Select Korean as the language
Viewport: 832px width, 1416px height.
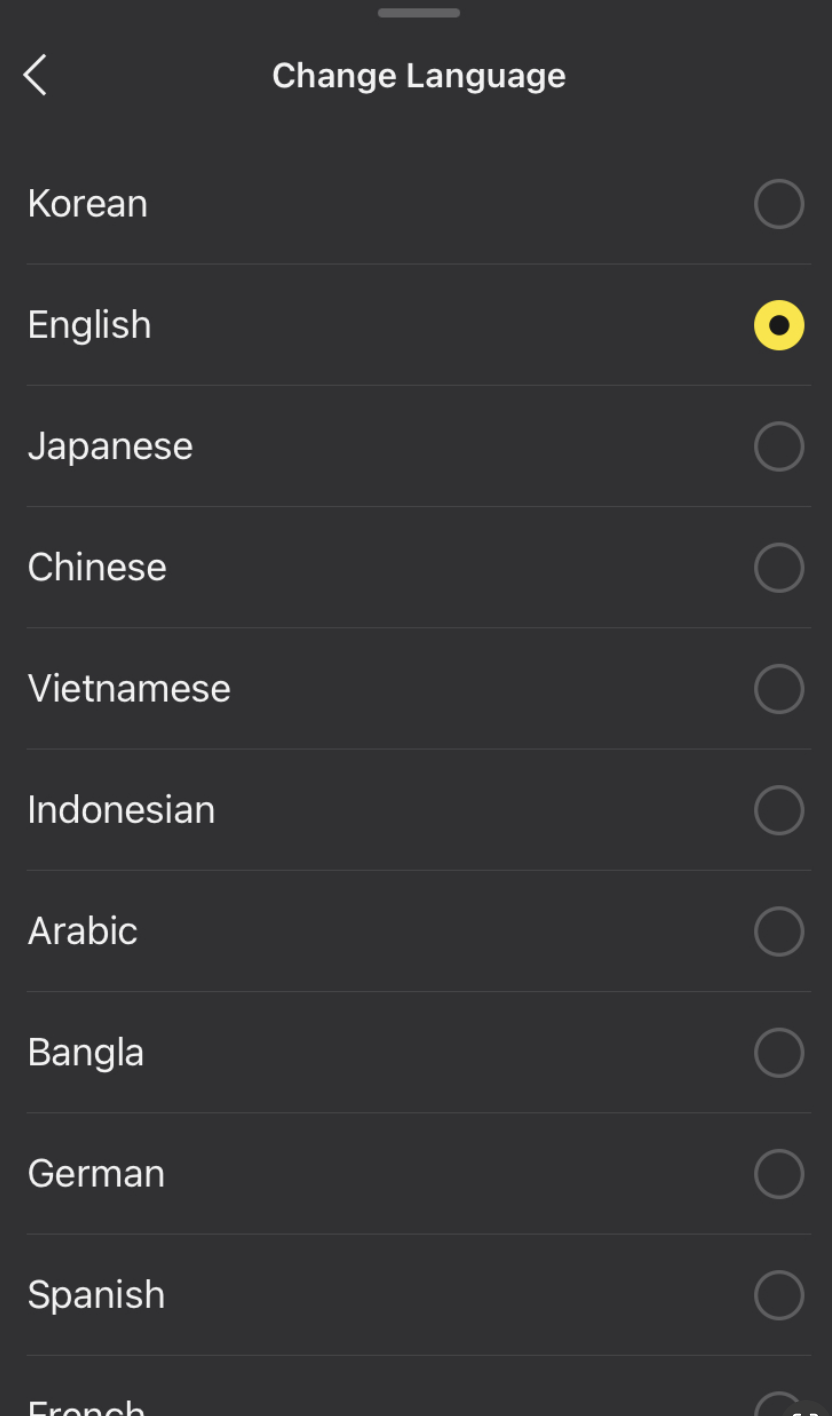[x=418, y=204]
